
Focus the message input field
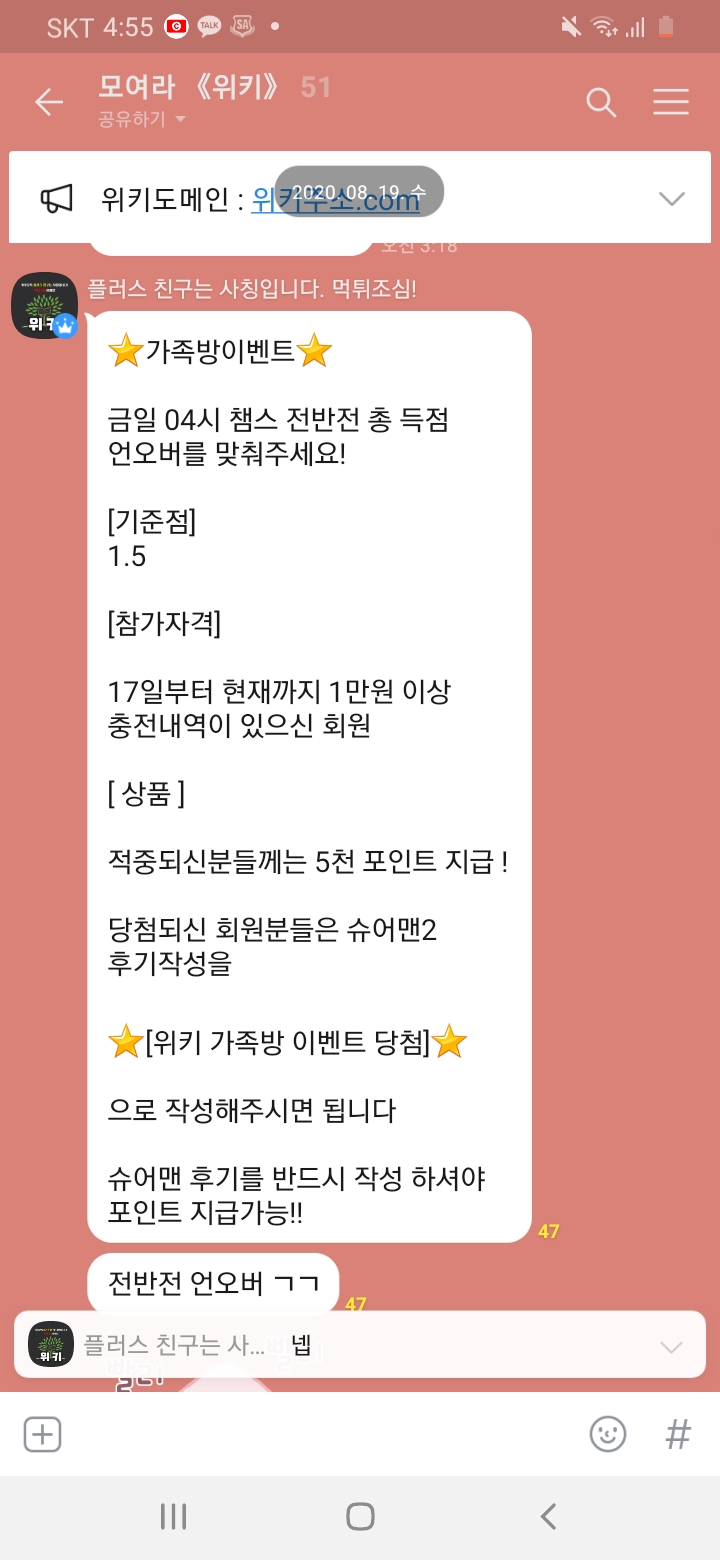tap(320, 1434)
